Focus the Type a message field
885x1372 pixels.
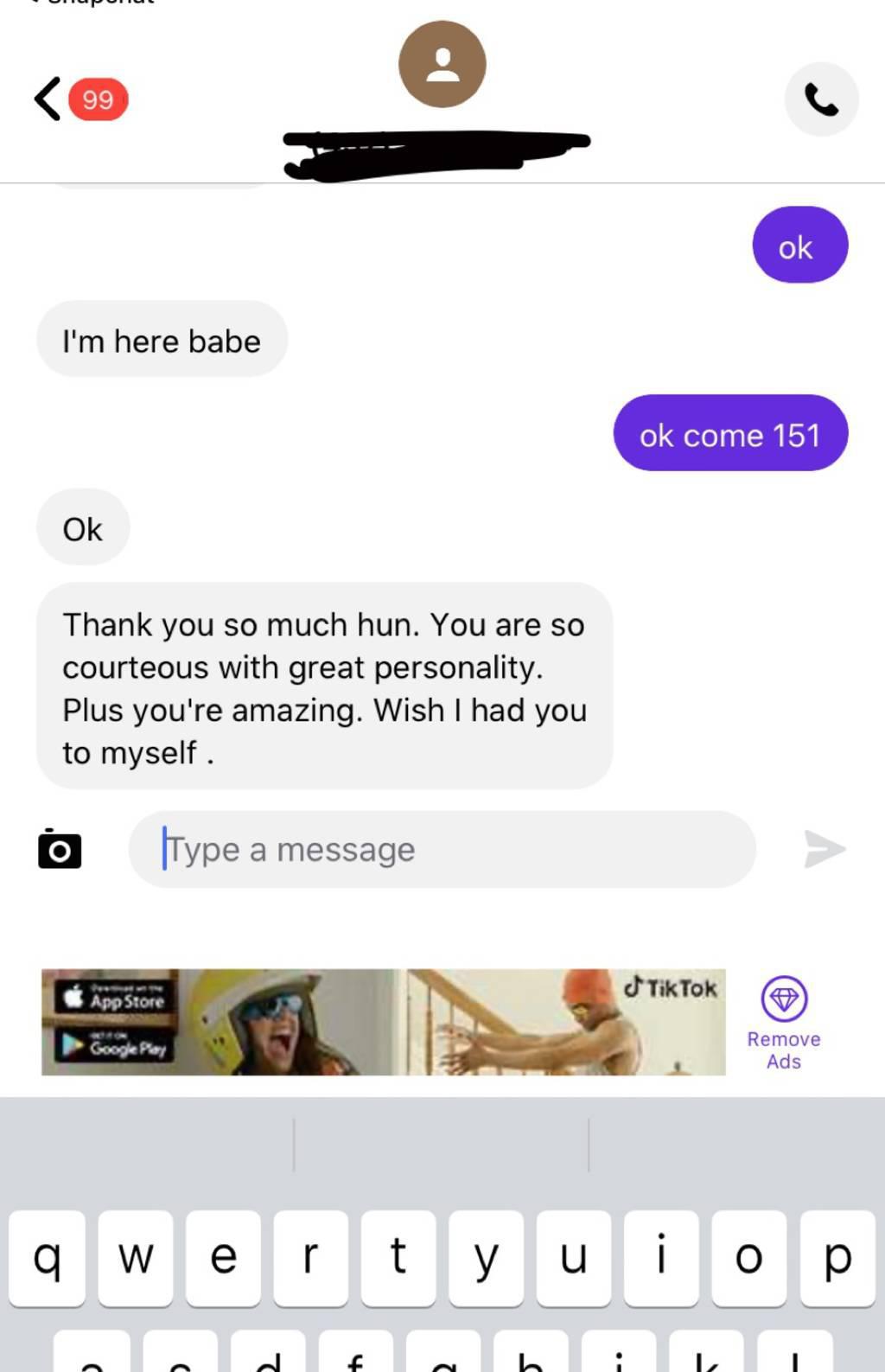(x=442, y=849)
